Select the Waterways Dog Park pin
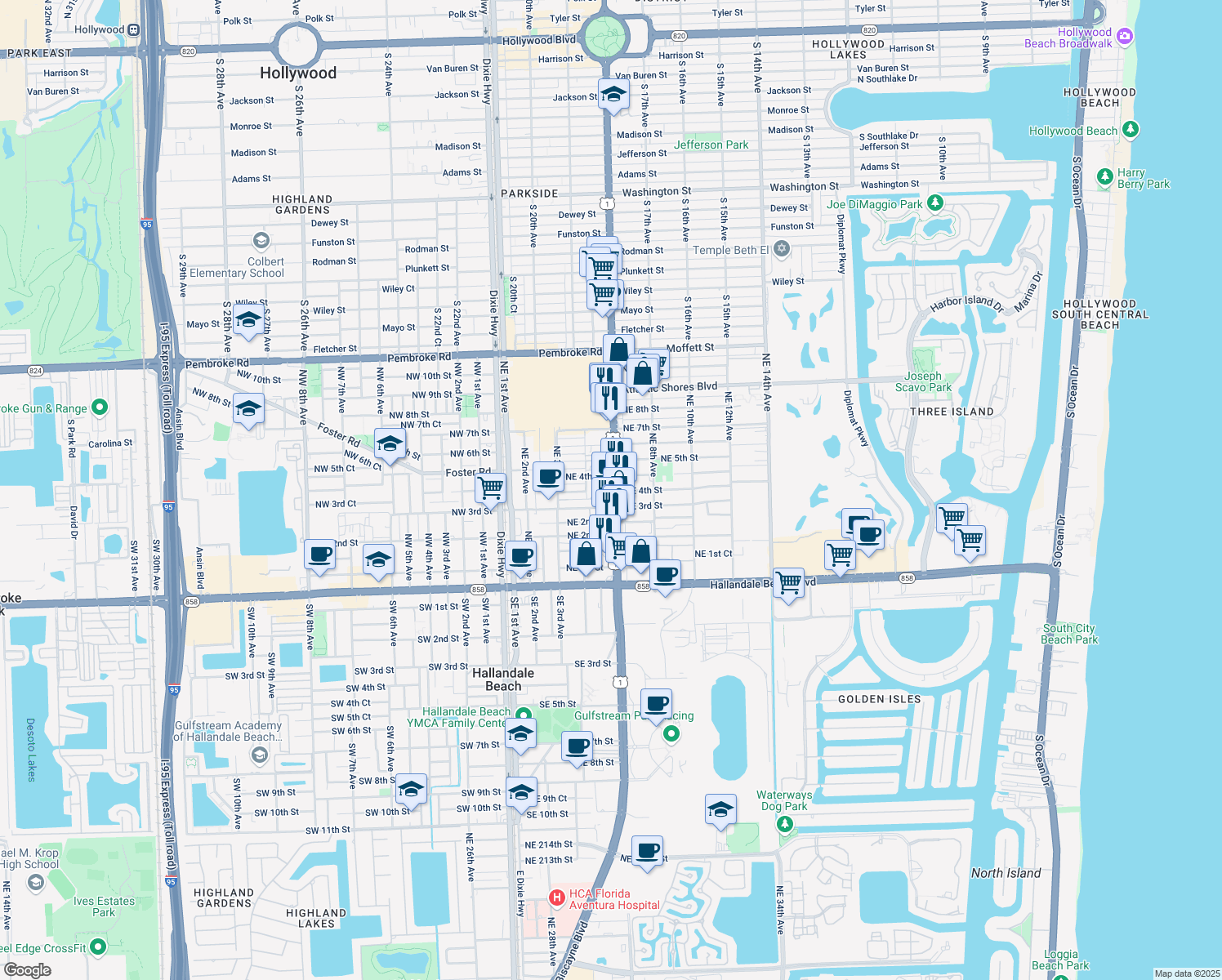The width and height of the screenshot is (1222, 980). pyautogui.click(x=785, y=823)
